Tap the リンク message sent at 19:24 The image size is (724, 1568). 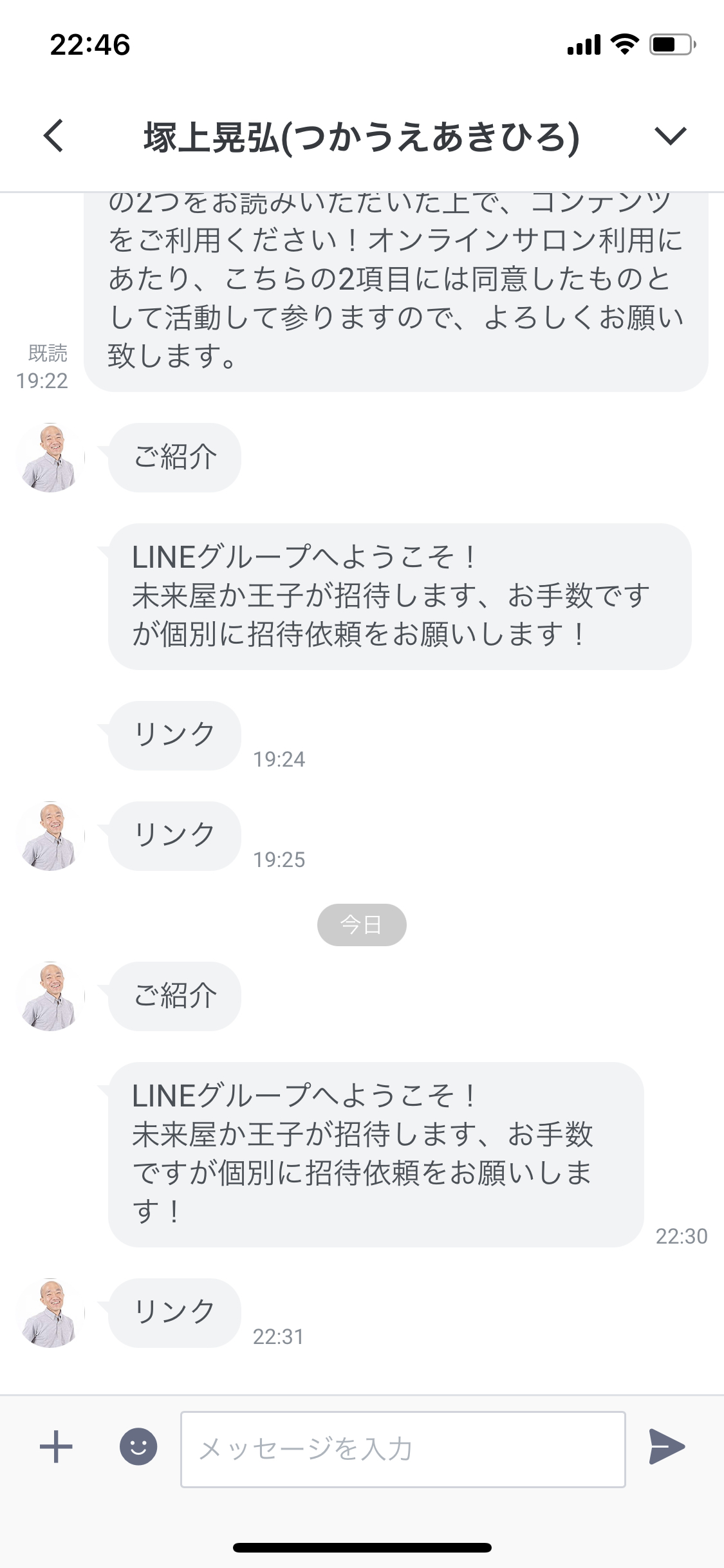pyautogui.click(x=174, y=735)
